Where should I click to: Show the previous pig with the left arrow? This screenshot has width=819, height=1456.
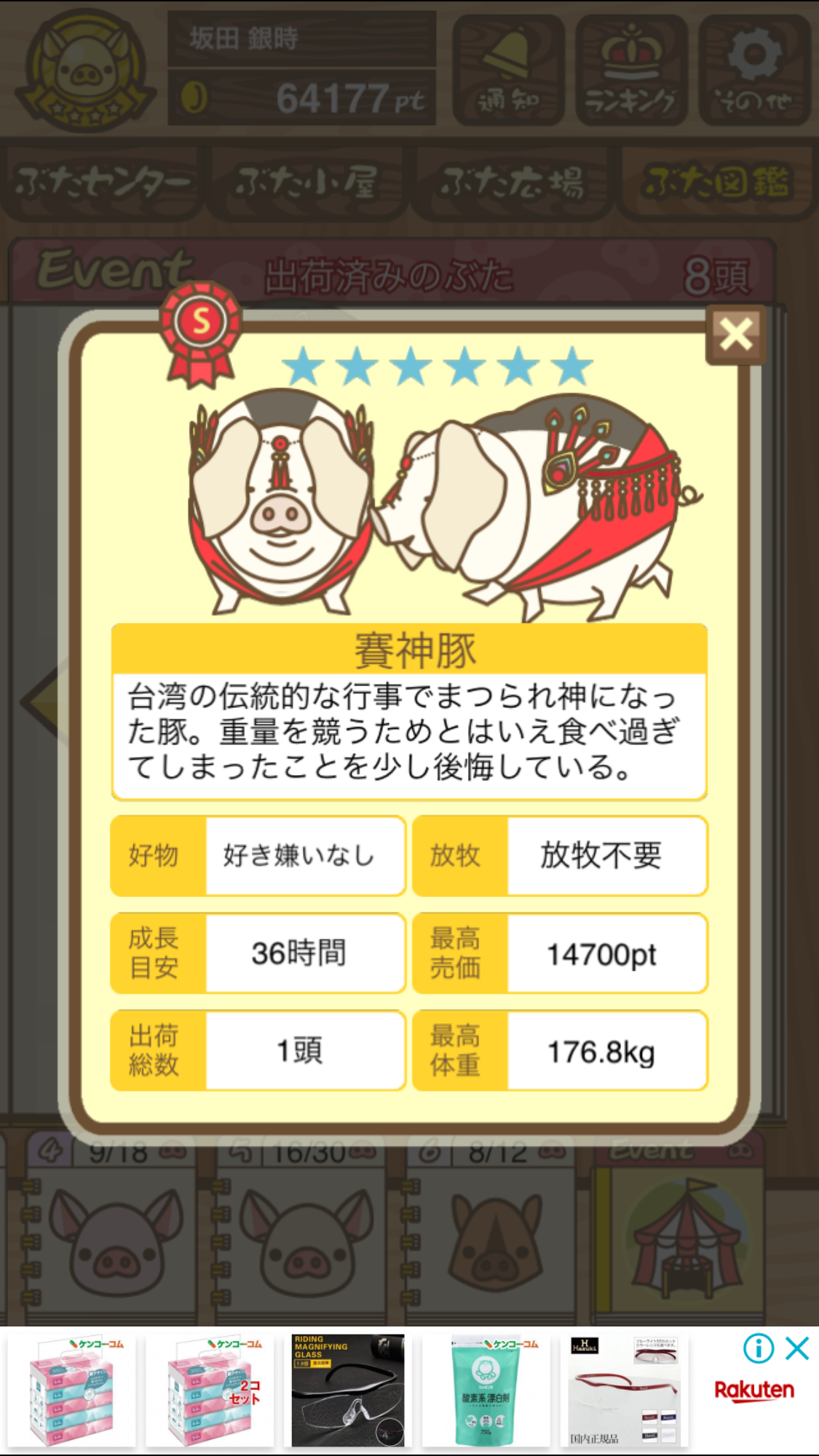(40, 703)
